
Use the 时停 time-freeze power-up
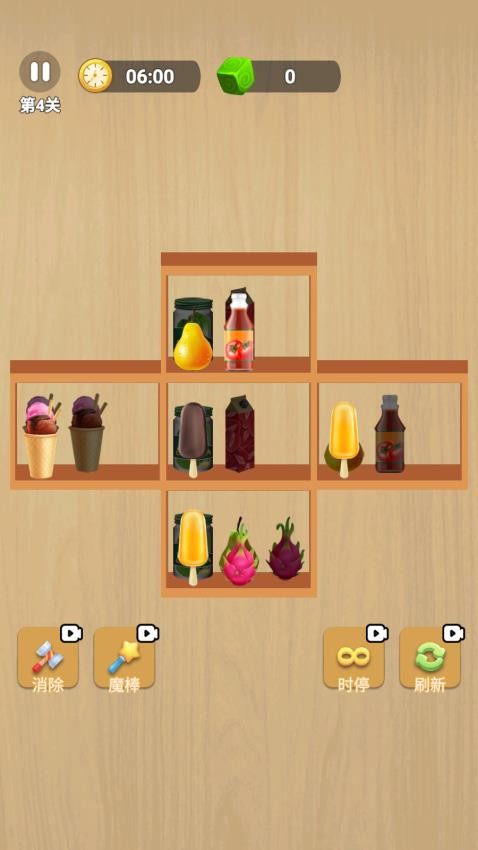coord(354,659)
